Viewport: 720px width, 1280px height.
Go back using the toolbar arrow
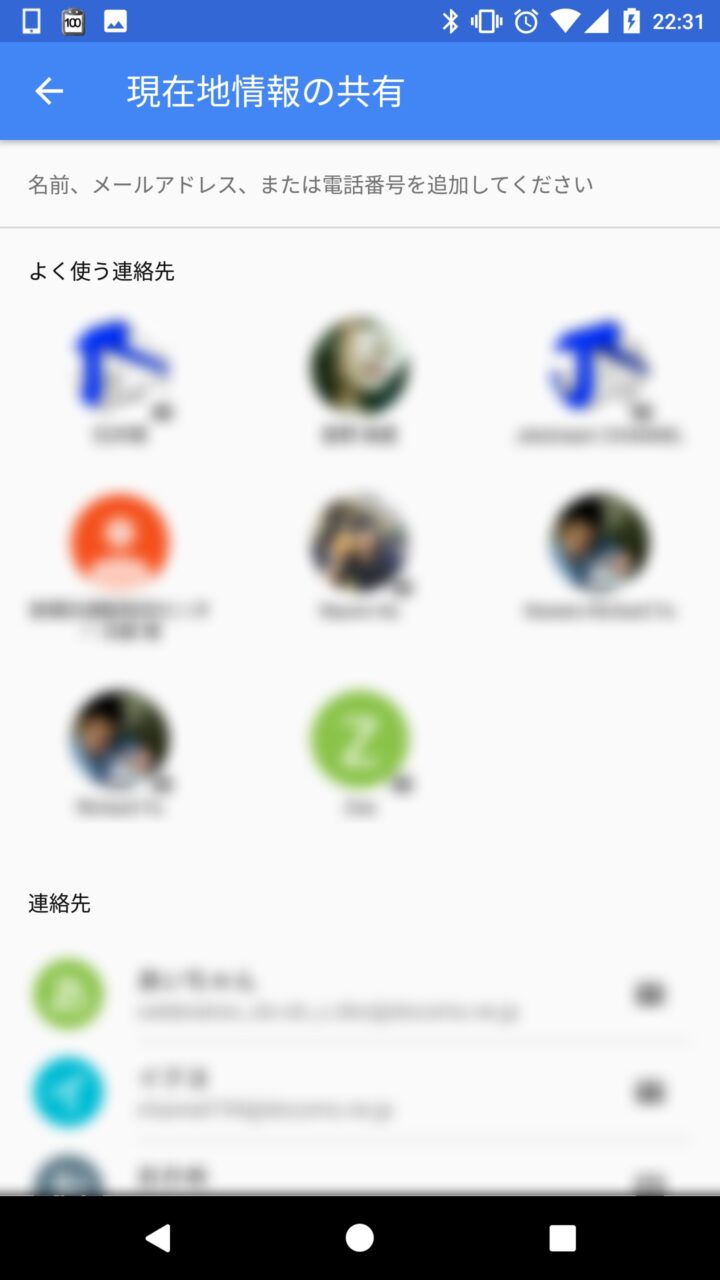[49, 92]
